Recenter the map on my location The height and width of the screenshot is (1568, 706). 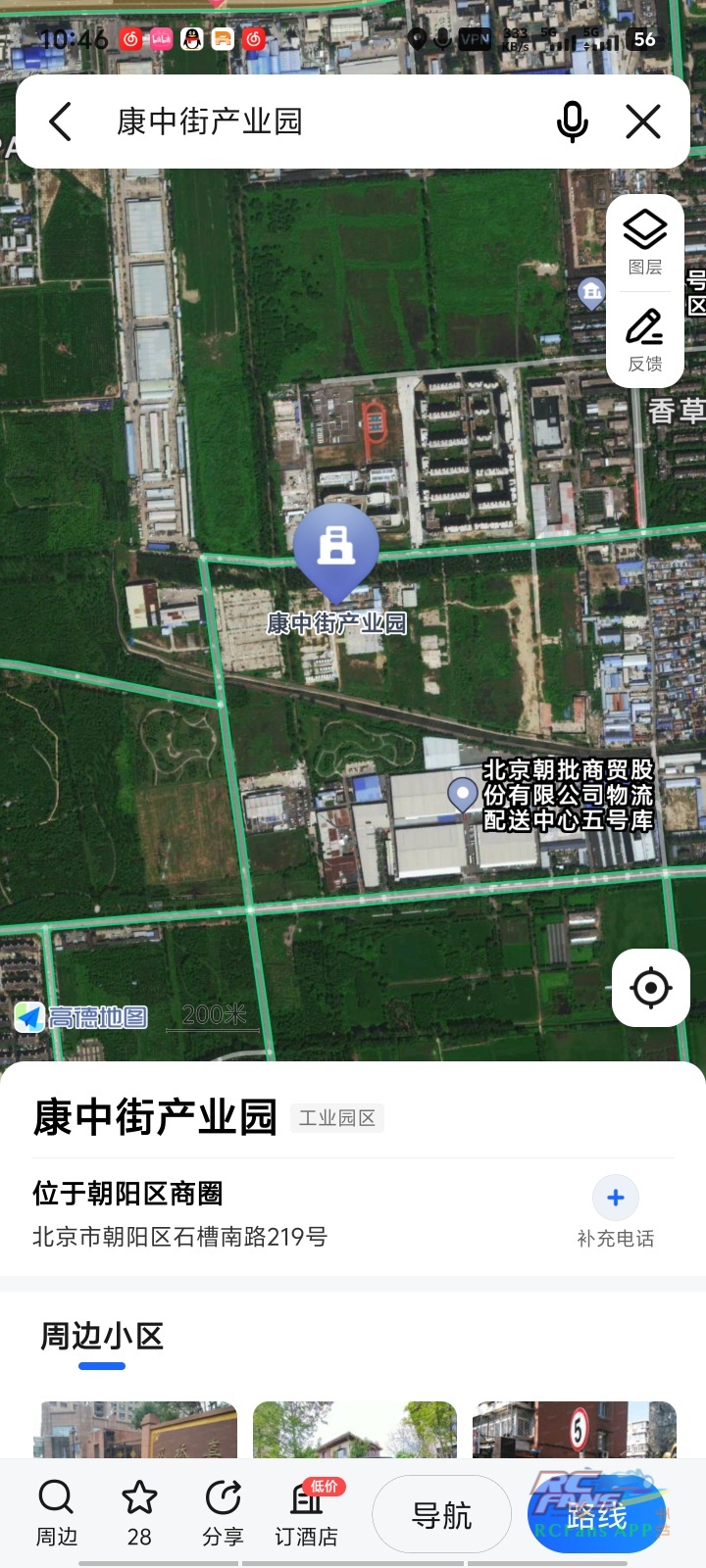click(x=650, y=988)
